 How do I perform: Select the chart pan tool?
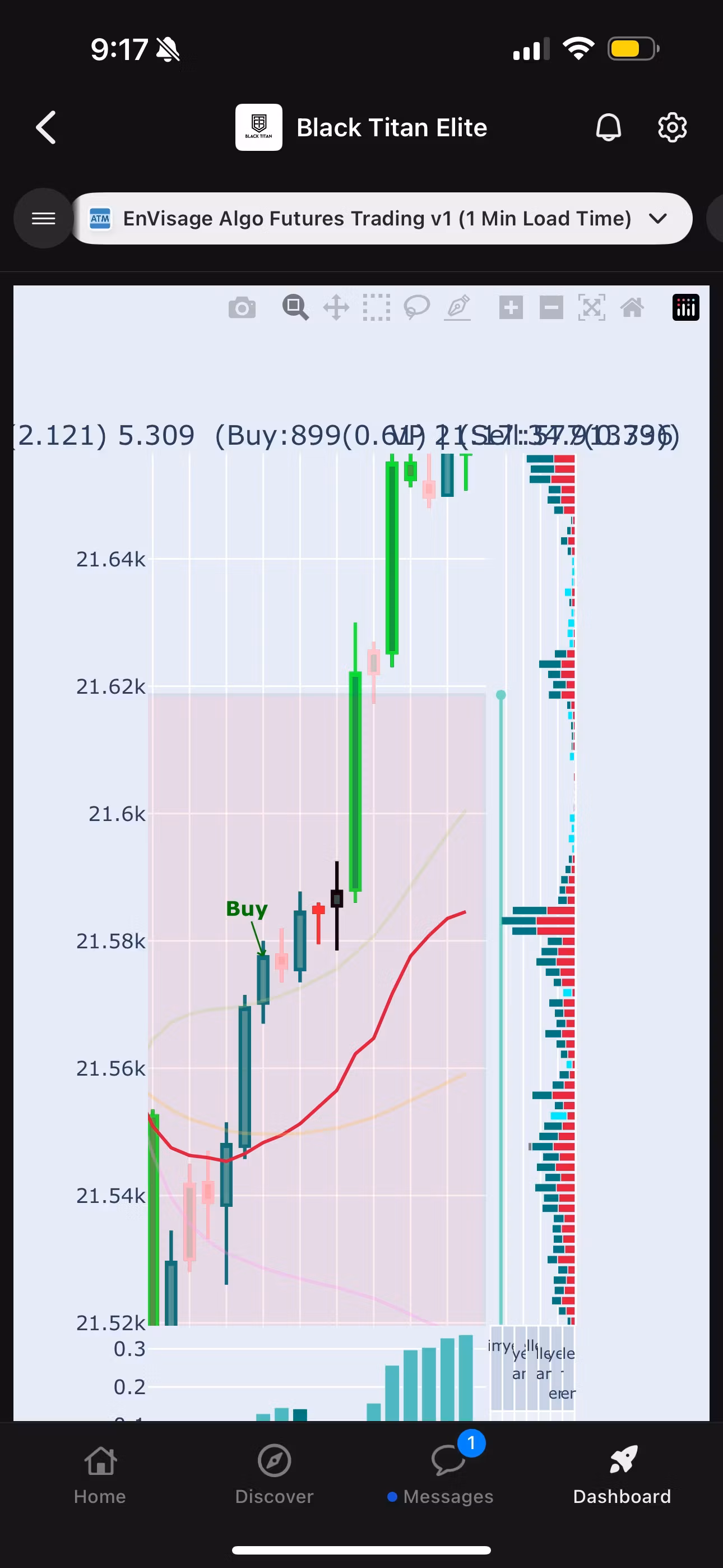336,307
